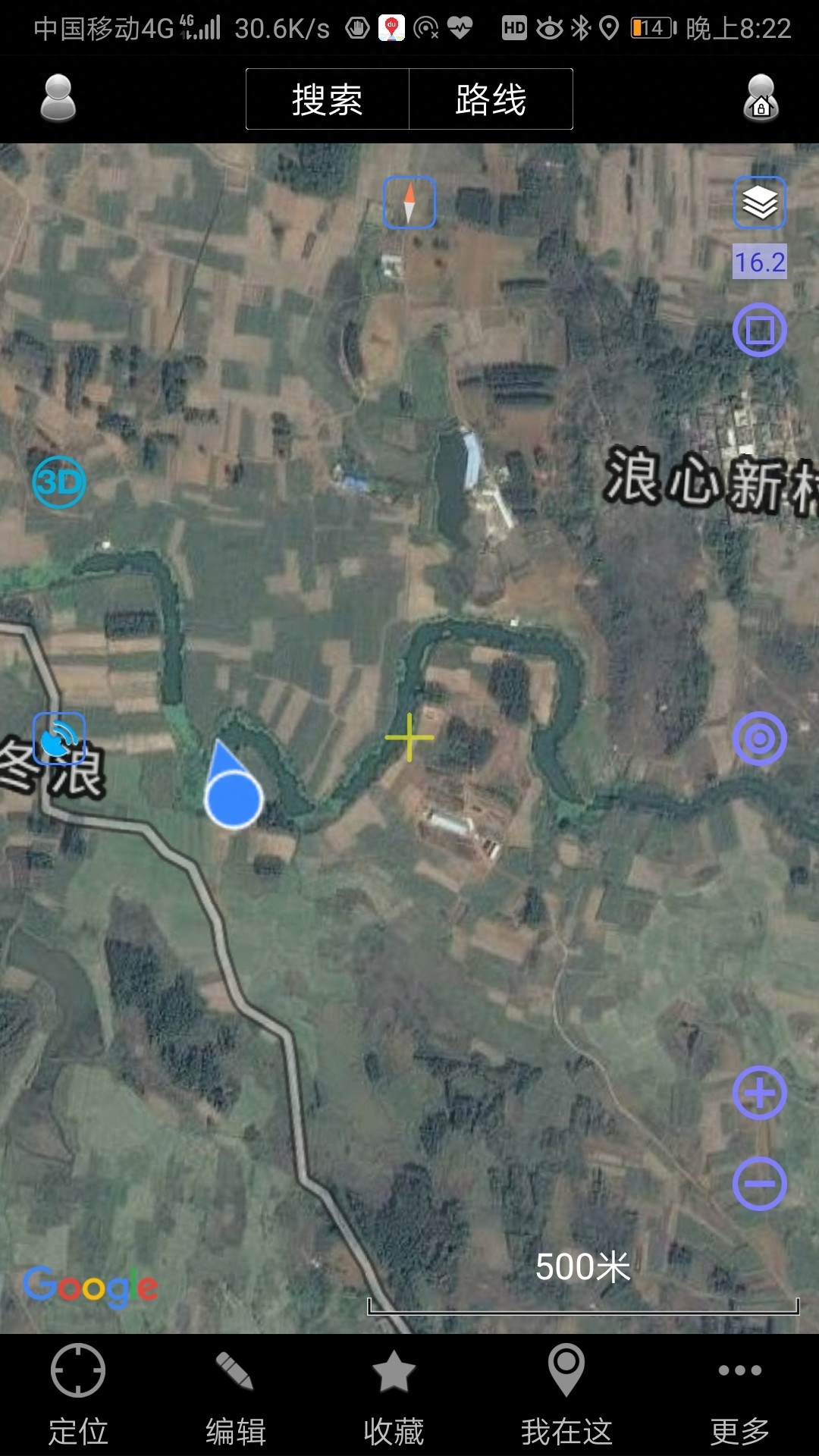
Task: Open 收藏 favorites
Action: (x=394, y=1394)
